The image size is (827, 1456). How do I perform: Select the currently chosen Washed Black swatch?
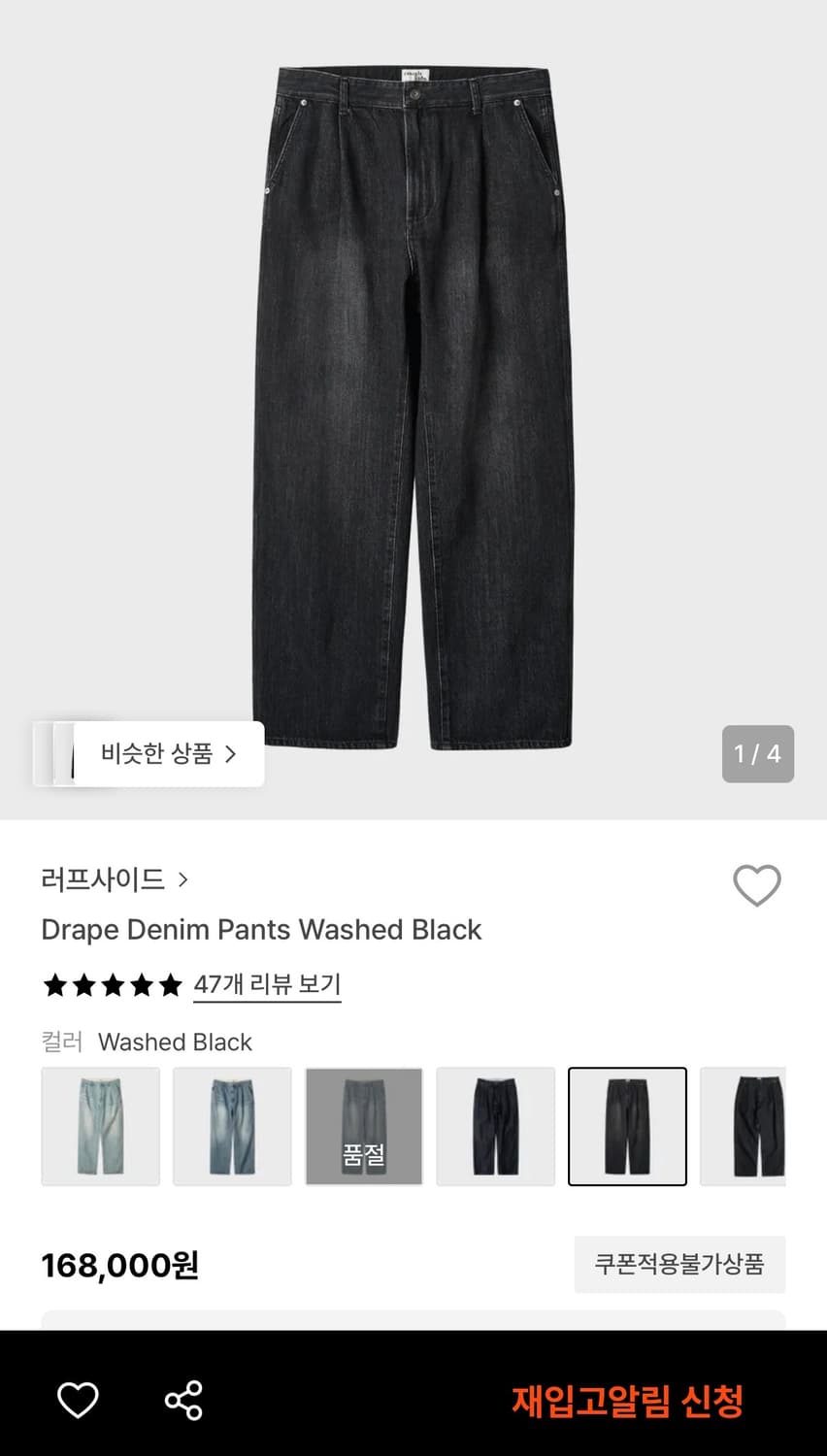pos(627,1126)
